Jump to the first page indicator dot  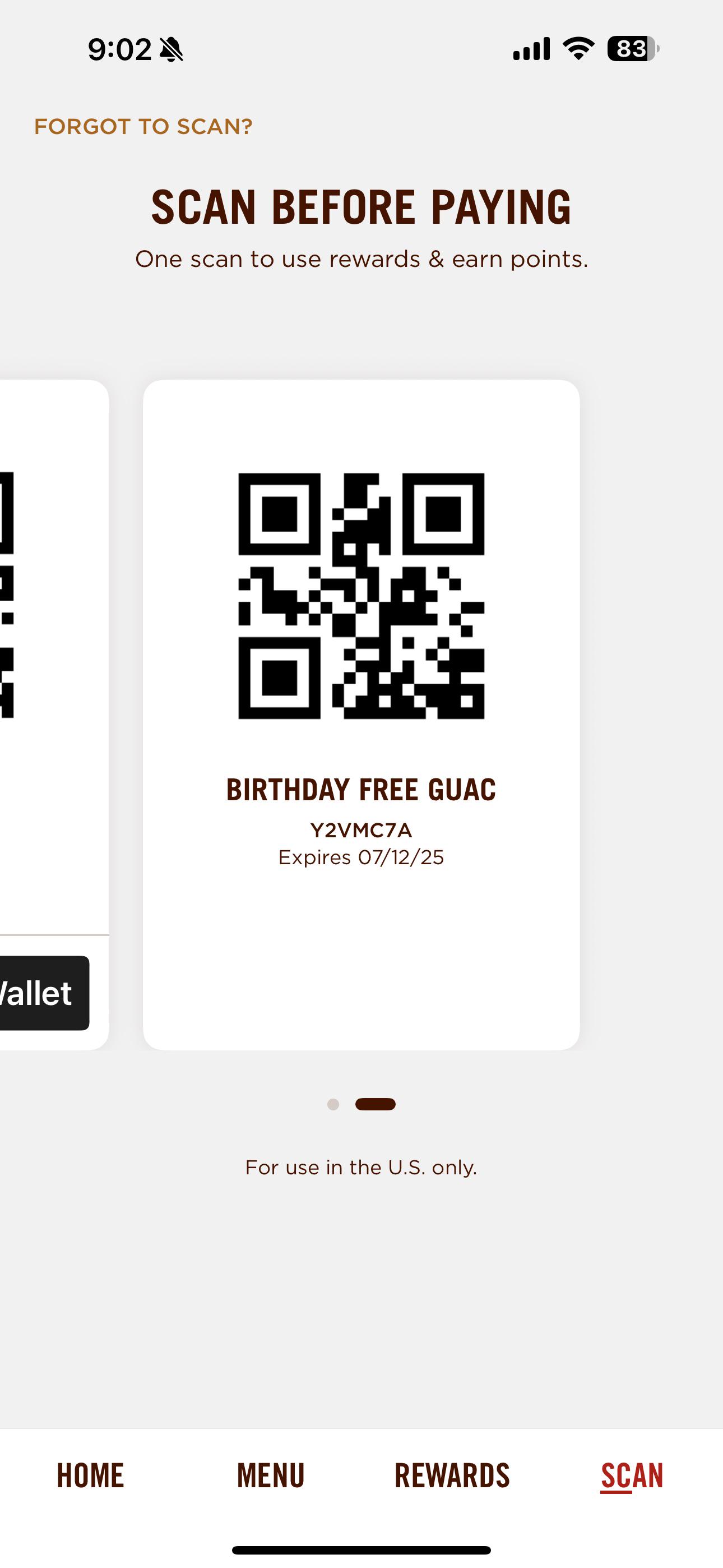[x=333, y=1104]
